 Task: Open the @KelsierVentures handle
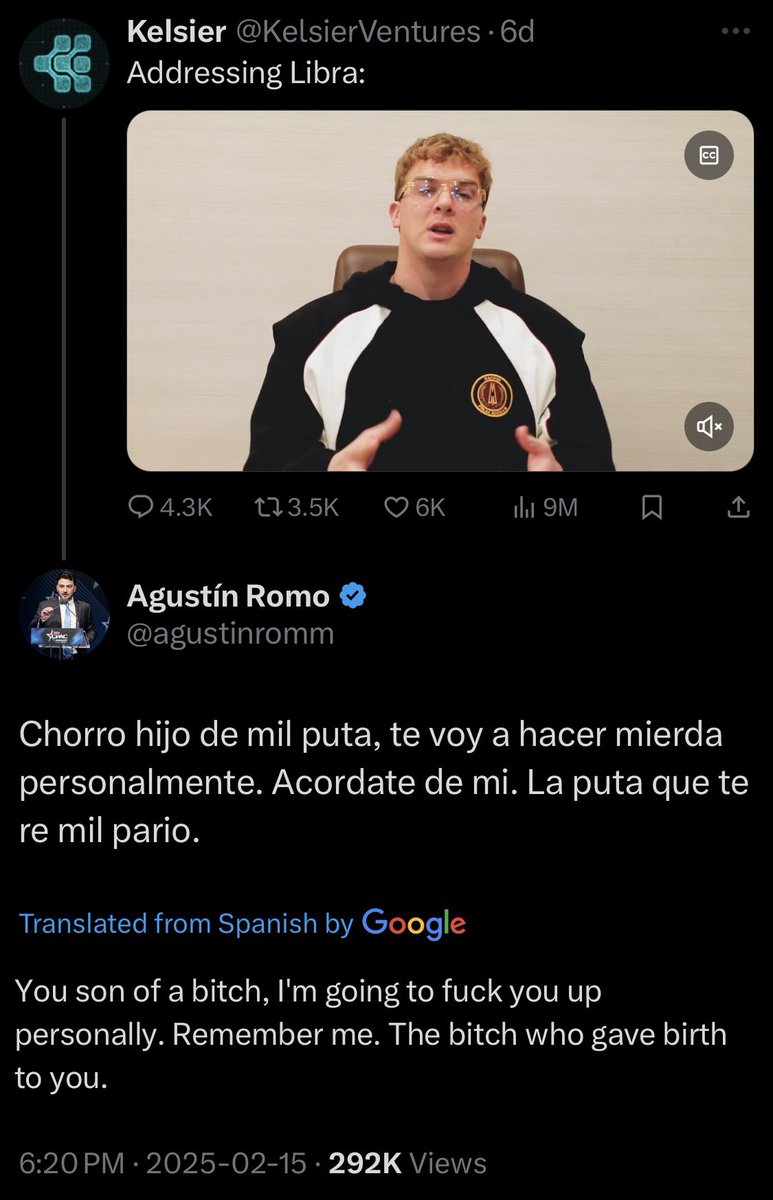356,32
